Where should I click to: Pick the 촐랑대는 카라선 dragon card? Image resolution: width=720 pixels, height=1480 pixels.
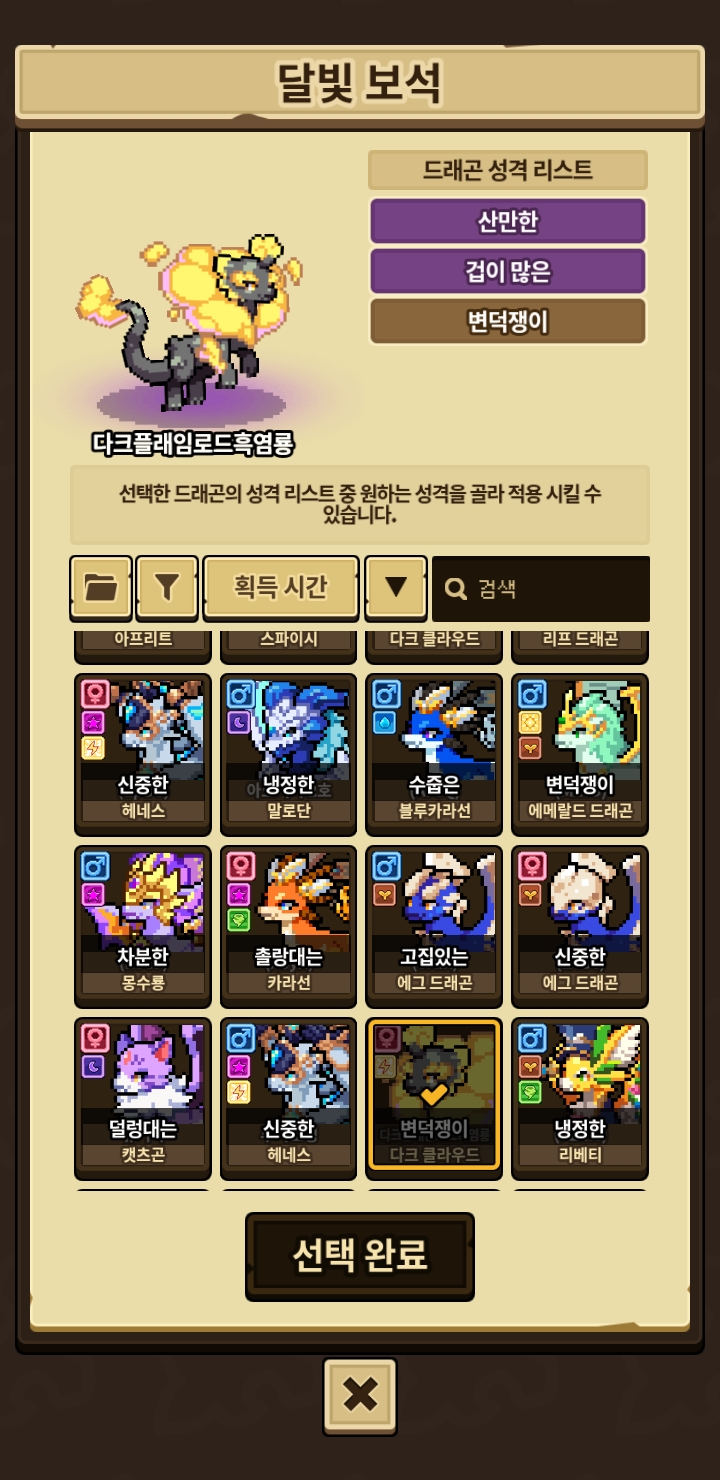coord(288,926)
